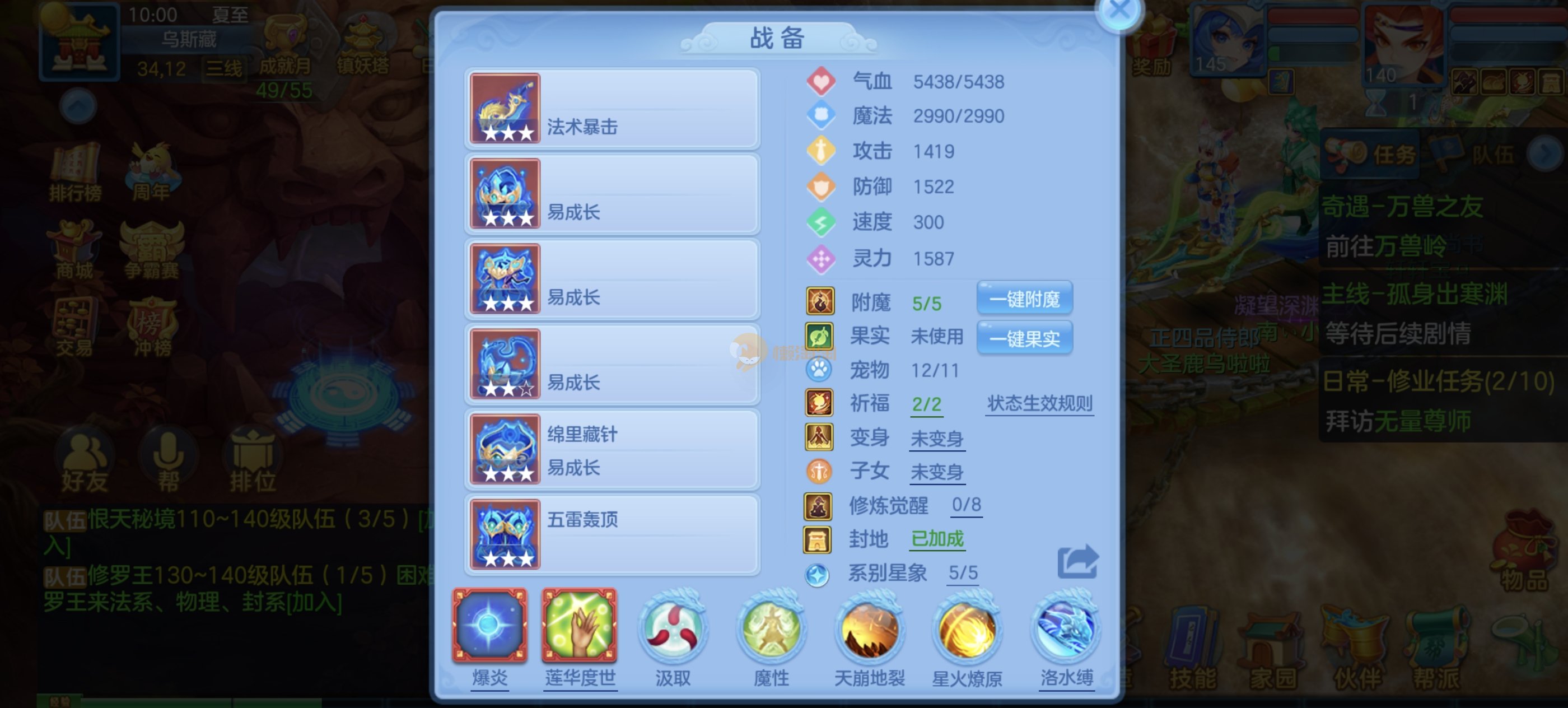The height and width of the screenshot is (708, 1568).
Task: Tap the 爆炎 skill icon
Action: click(489, 626)
